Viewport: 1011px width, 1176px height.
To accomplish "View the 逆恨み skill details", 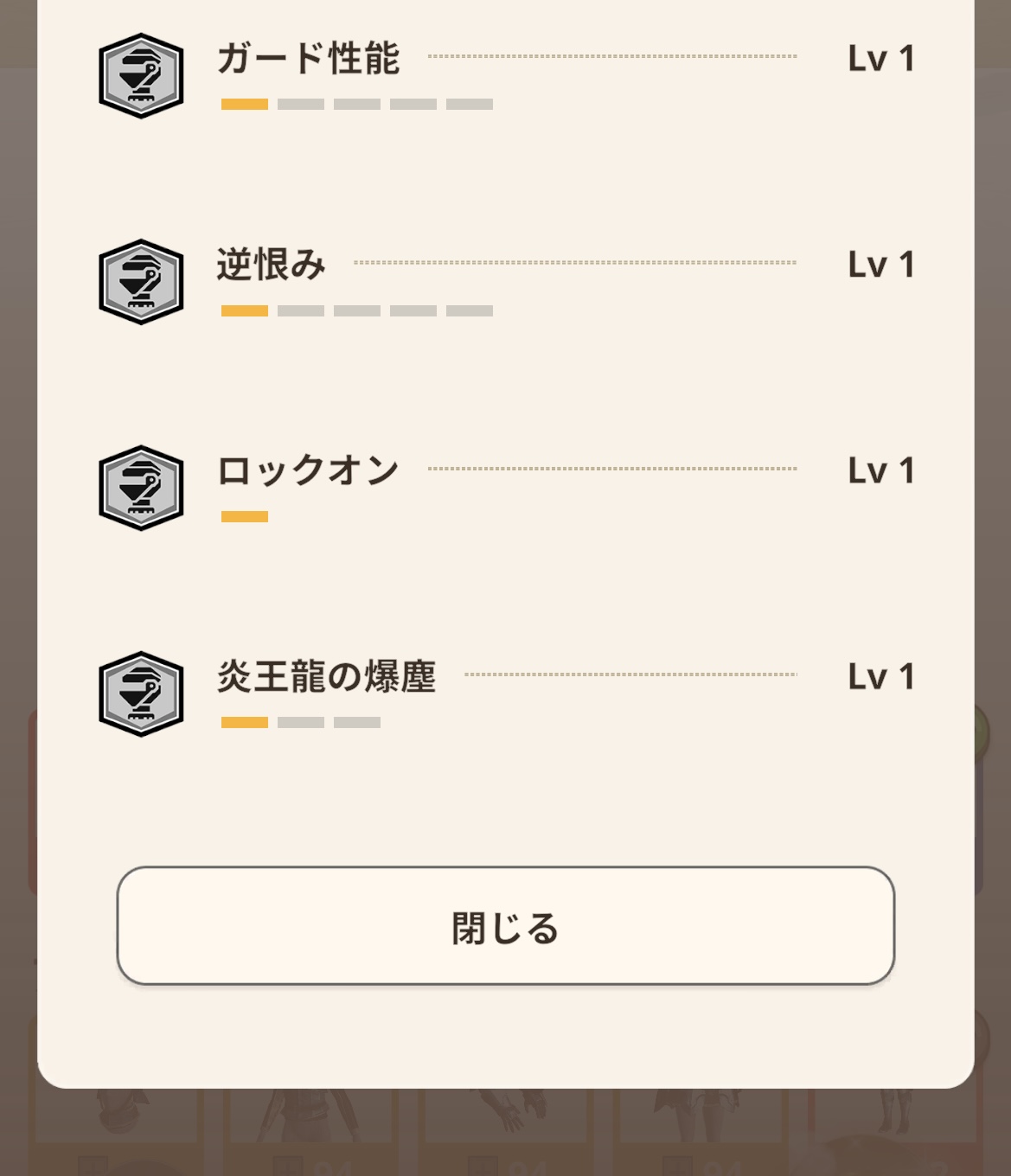I will pos(272,265).
